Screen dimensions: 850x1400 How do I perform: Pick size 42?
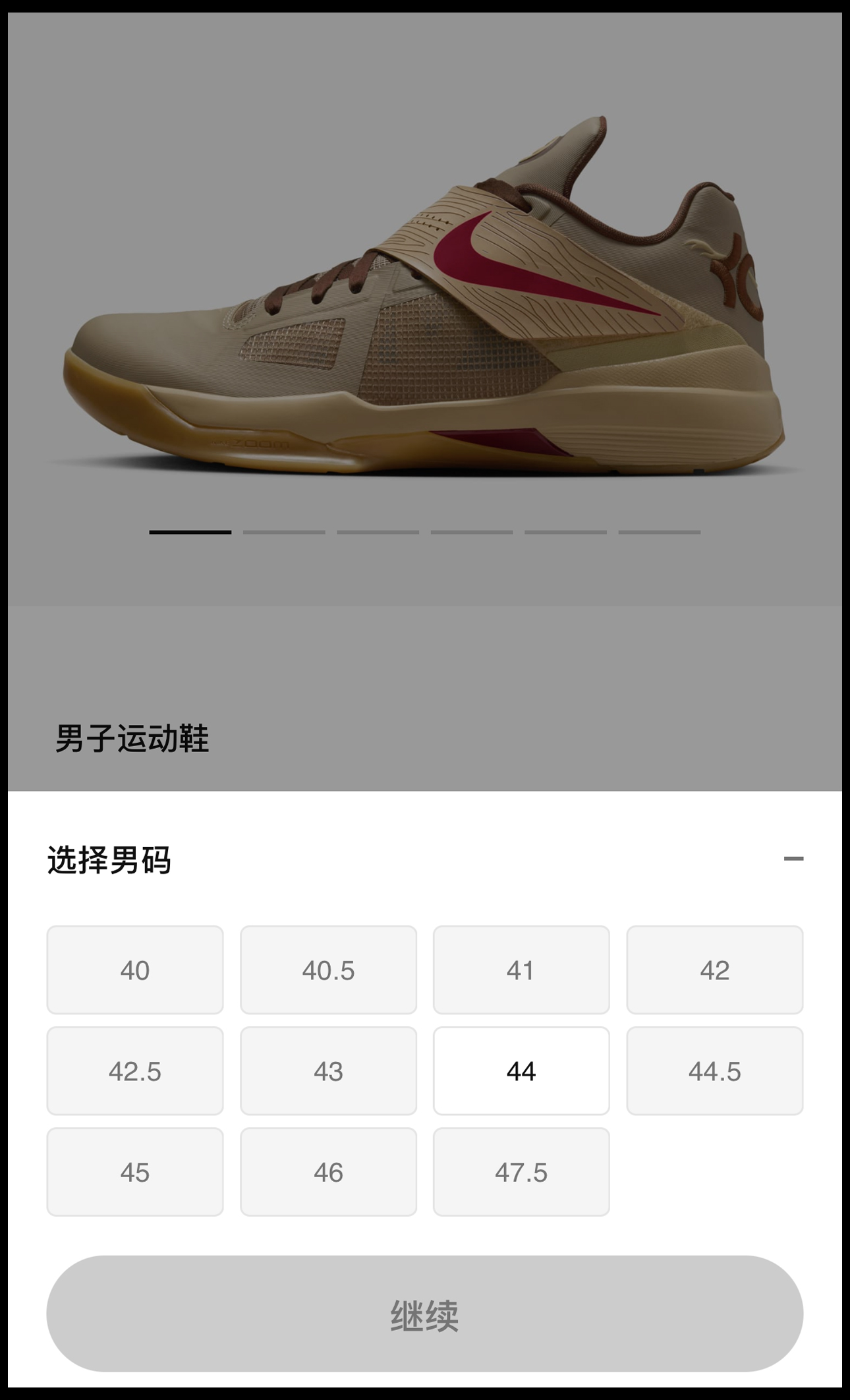(x=714, y=970)
